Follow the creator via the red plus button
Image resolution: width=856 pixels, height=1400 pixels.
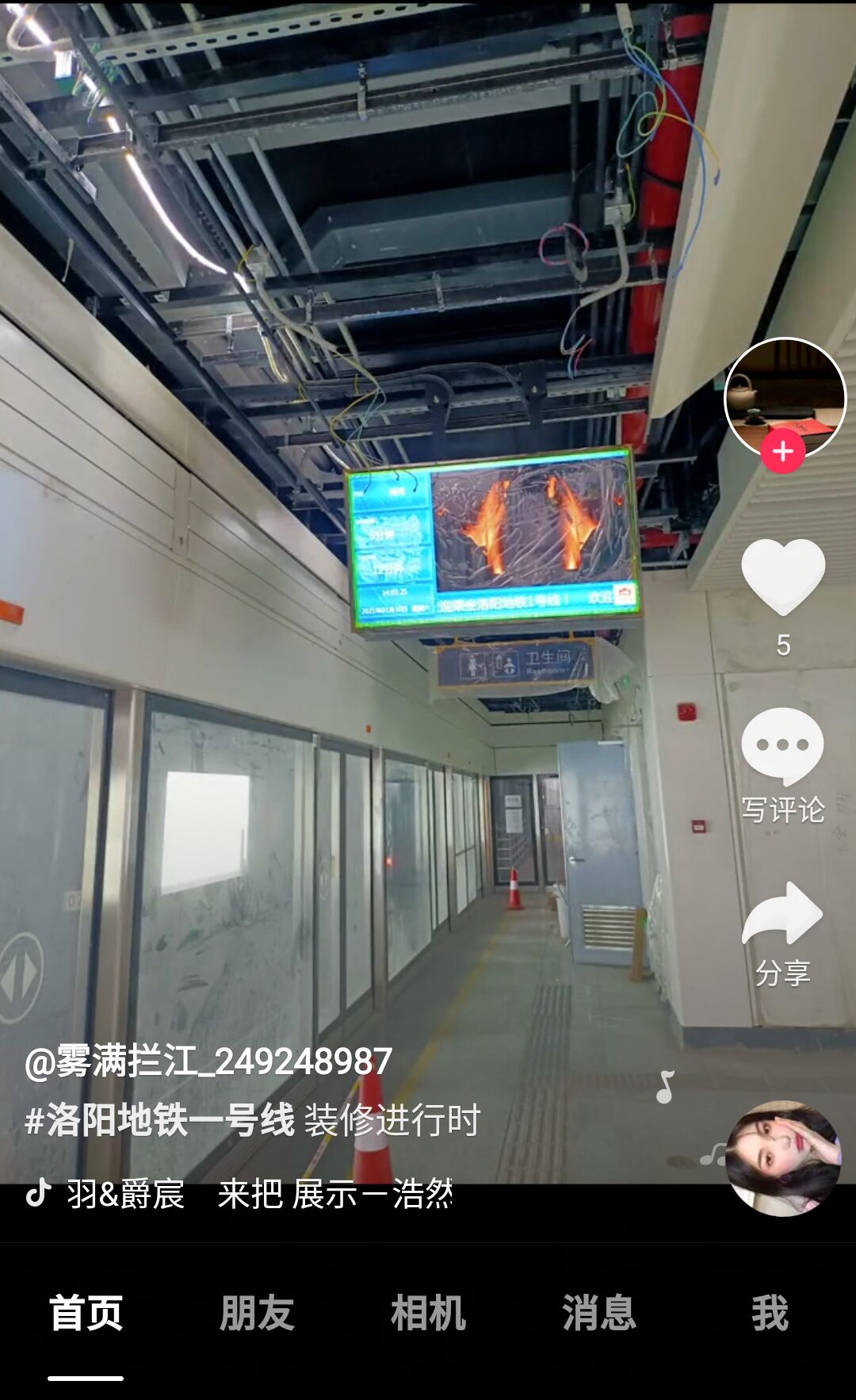coord(783,452)
